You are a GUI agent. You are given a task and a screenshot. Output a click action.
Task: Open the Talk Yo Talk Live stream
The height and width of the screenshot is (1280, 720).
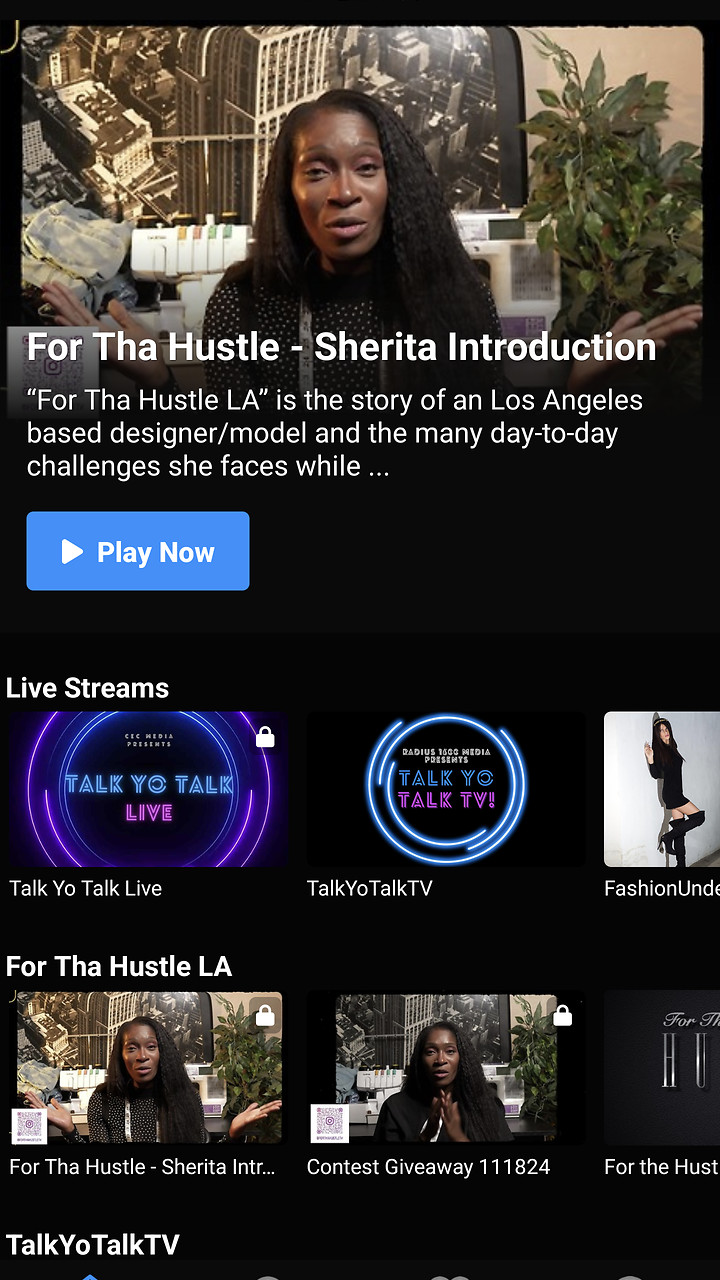pos(148,789)
